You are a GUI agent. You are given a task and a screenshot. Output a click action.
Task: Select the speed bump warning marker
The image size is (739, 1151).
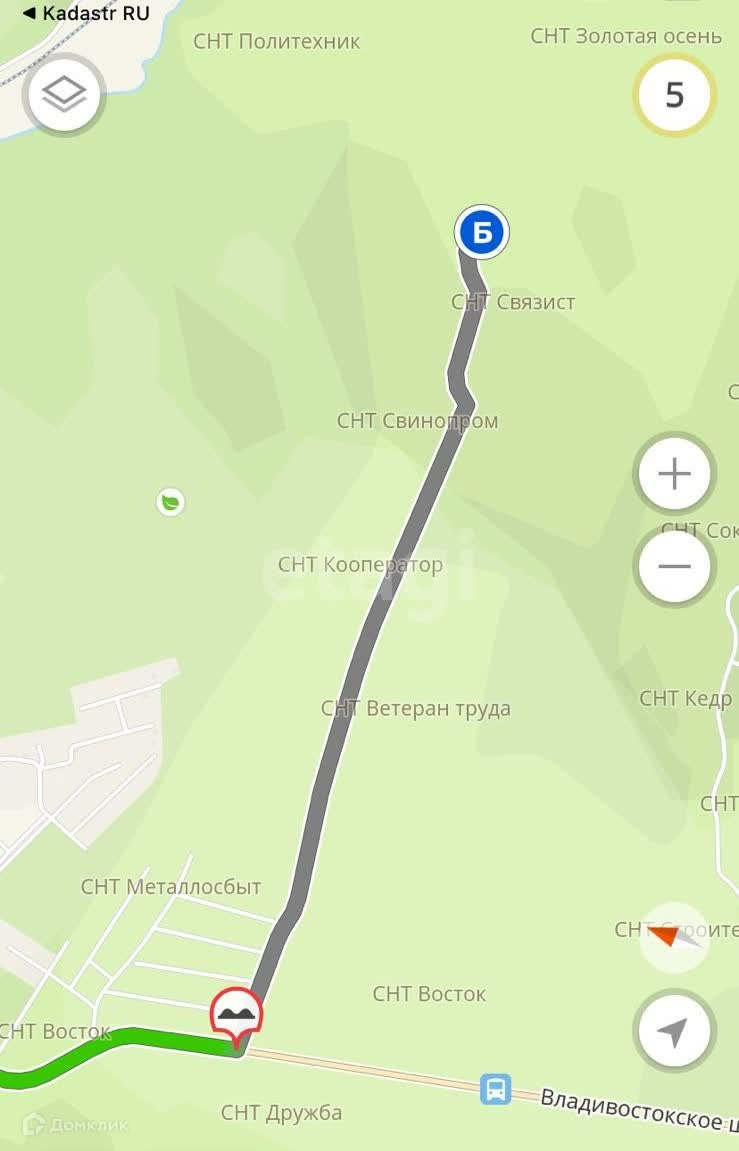tap(236, 1016)
